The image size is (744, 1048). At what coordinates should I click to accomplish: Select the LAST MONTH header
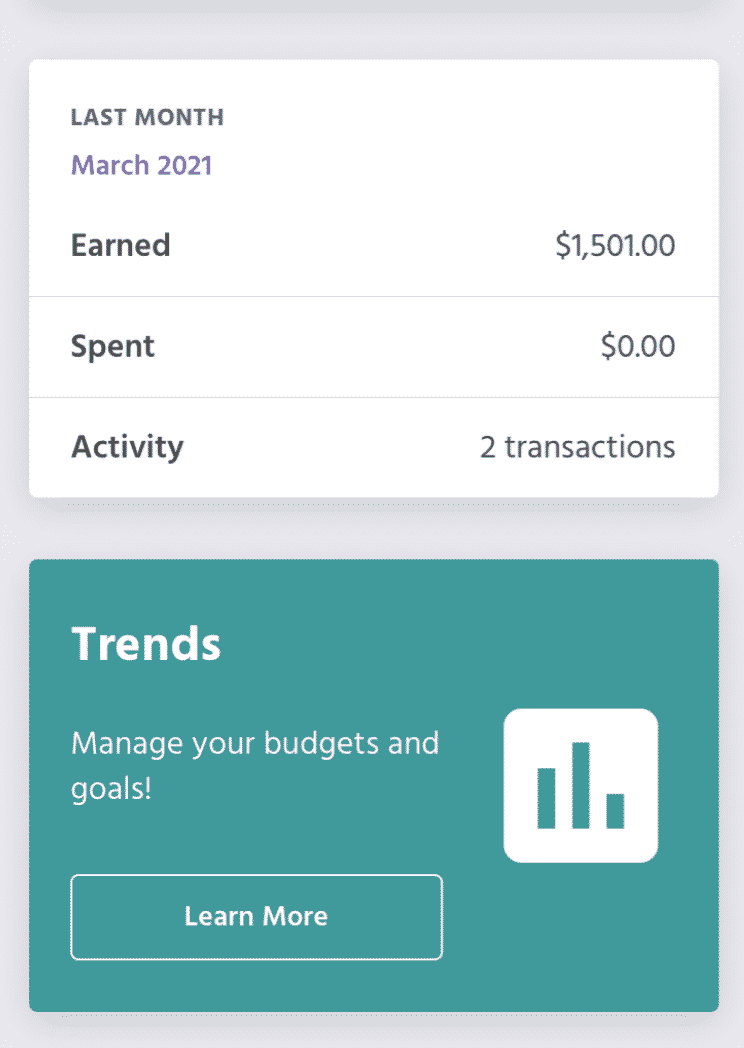tap(147, 117)
